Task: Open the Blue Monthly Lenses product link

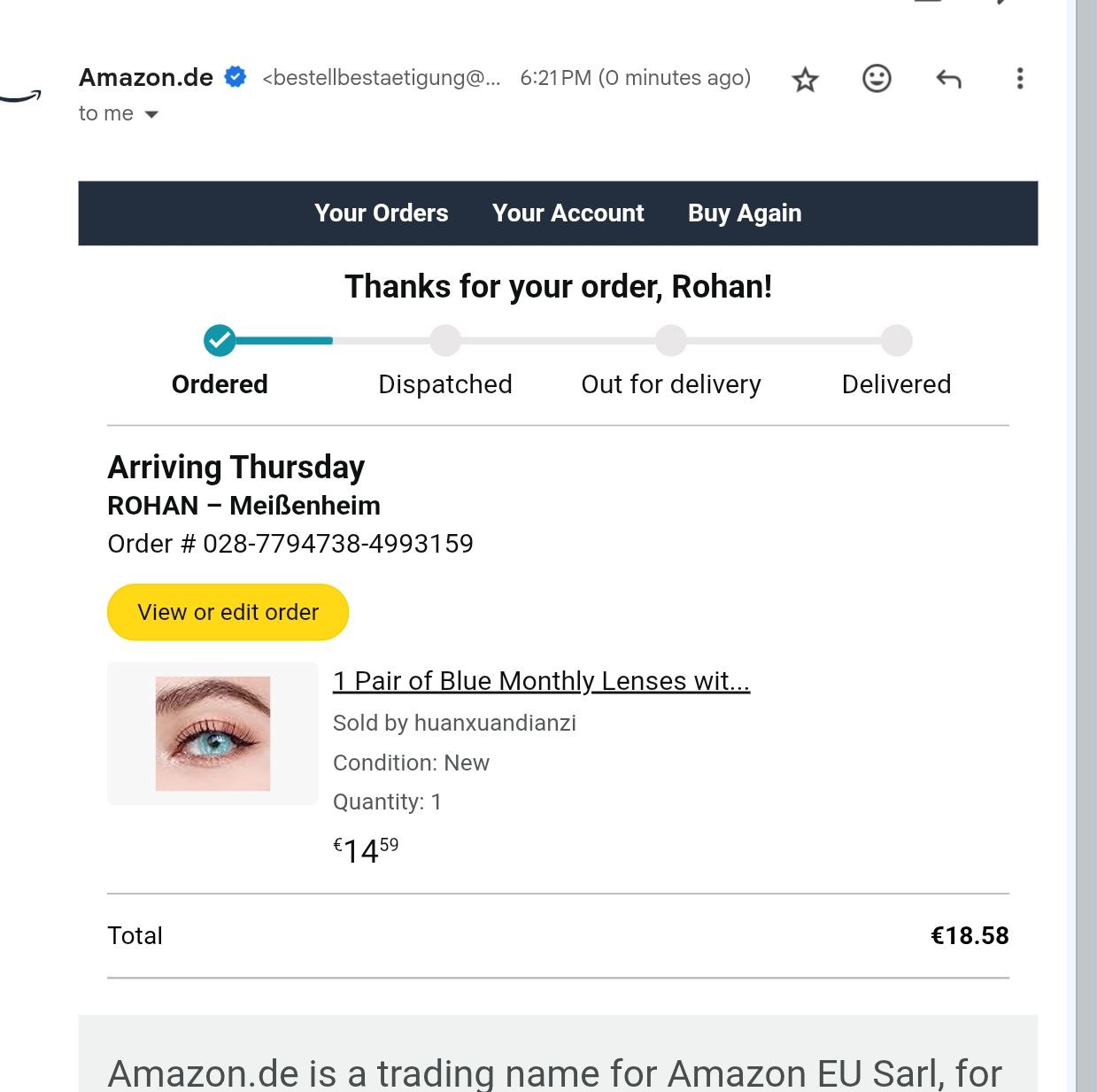Action: point(541,681)
